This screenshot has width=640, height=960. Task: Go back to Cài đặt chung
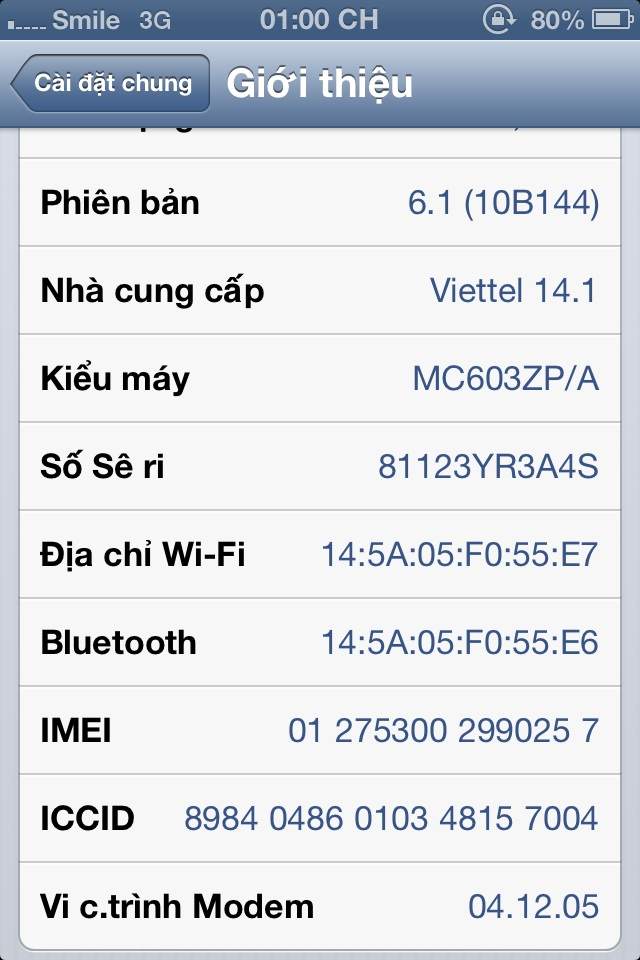(110, 83)
